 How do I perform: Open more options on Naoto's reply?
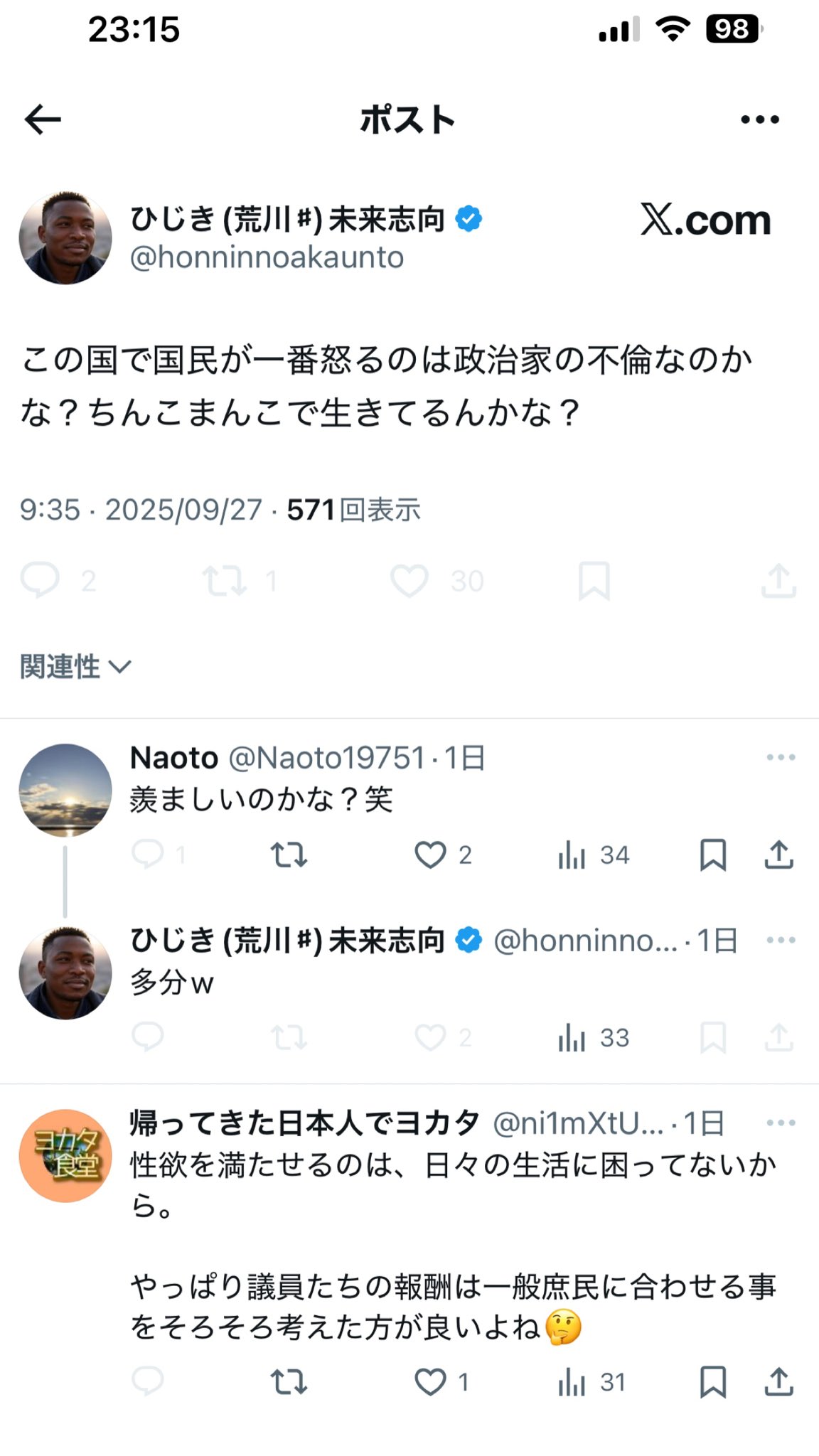pos(781,758)
